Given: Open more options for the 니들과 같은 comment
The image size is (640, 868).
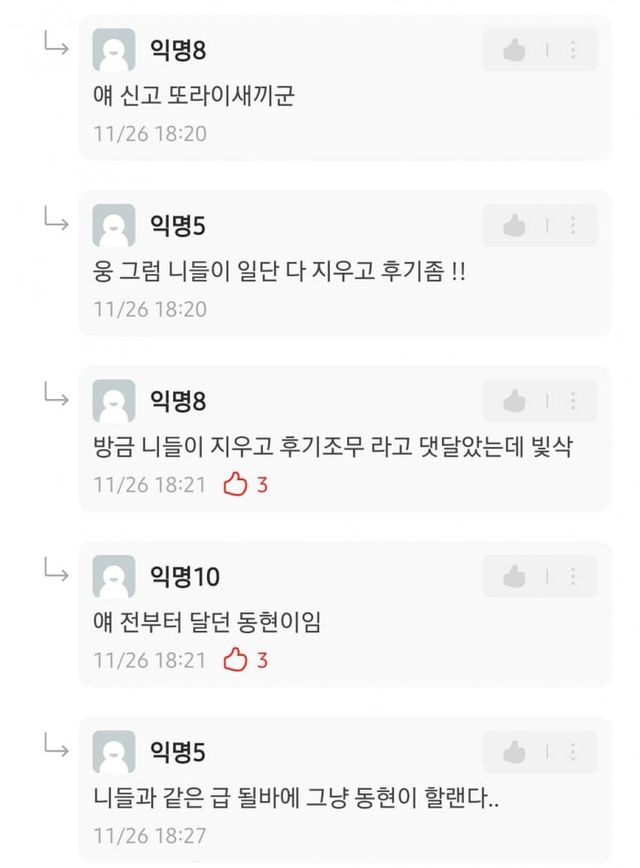Looking at the screenshot, I should point(573,751).
